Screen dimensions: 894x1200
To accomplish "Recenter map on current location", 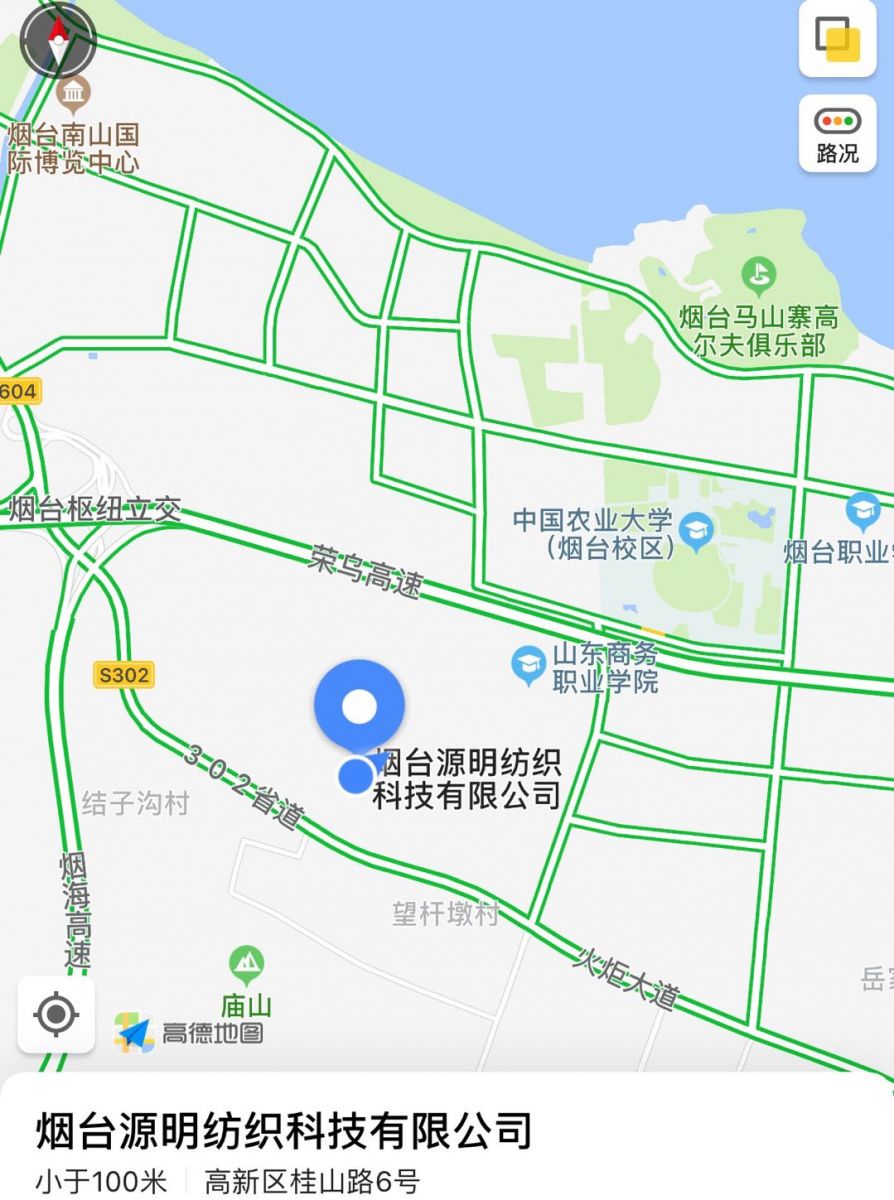I will (56, 1014).
